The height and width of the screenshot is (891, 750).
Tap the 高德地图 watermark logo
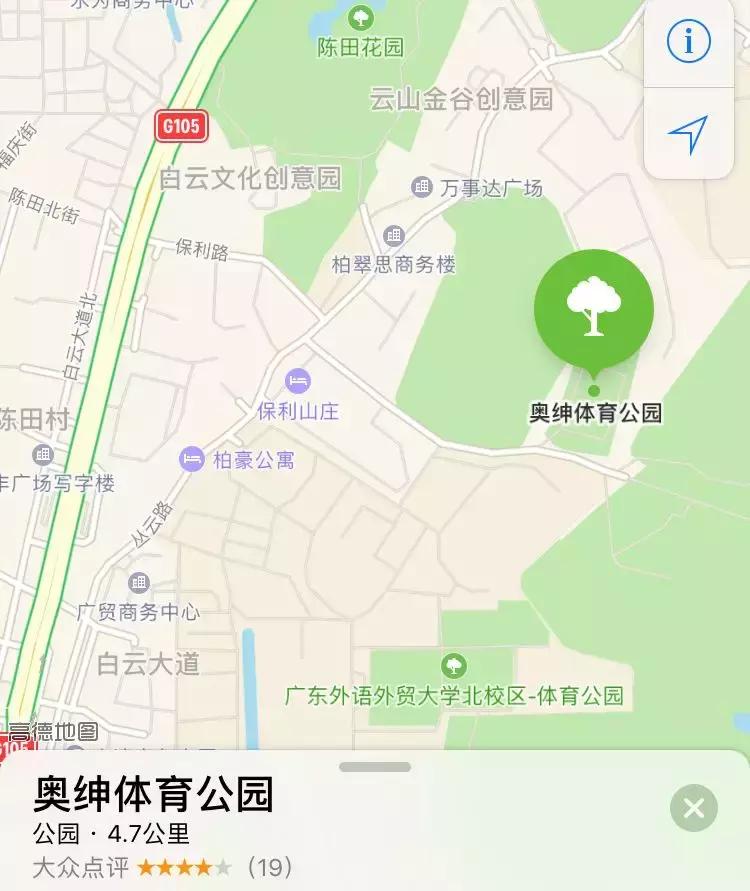(52, 733)
